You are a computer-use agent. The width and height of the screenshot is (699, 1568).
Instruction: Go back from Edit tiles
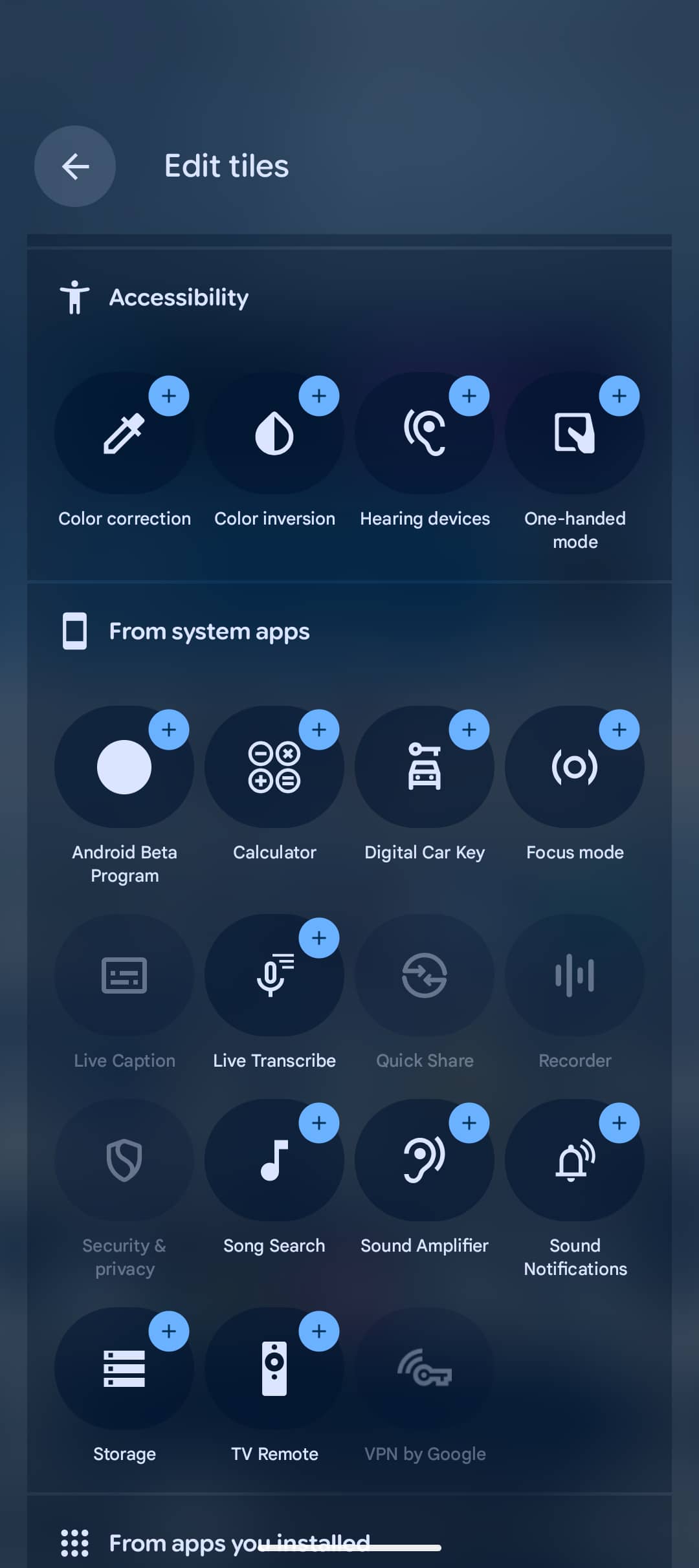(x=75, y=166)
